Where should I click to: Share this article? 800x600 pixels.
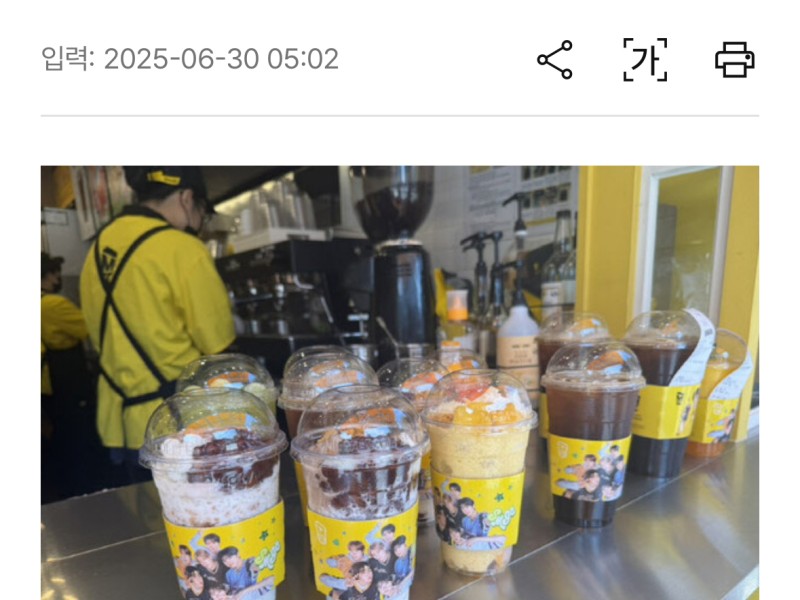pyautogui.click(x=555, y=60)
